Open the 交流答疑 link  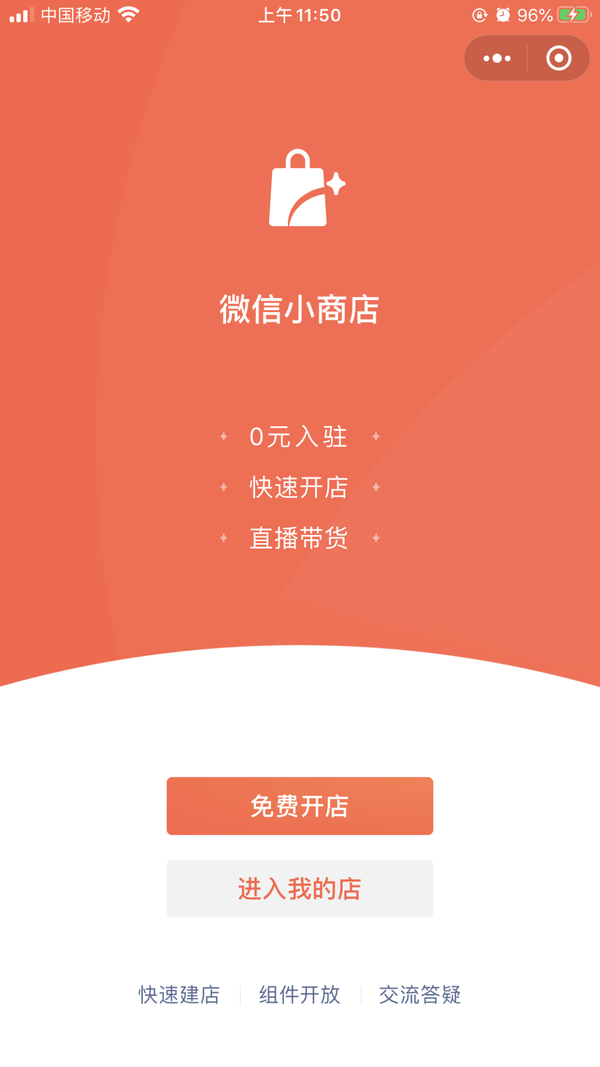tap(420, 995)
